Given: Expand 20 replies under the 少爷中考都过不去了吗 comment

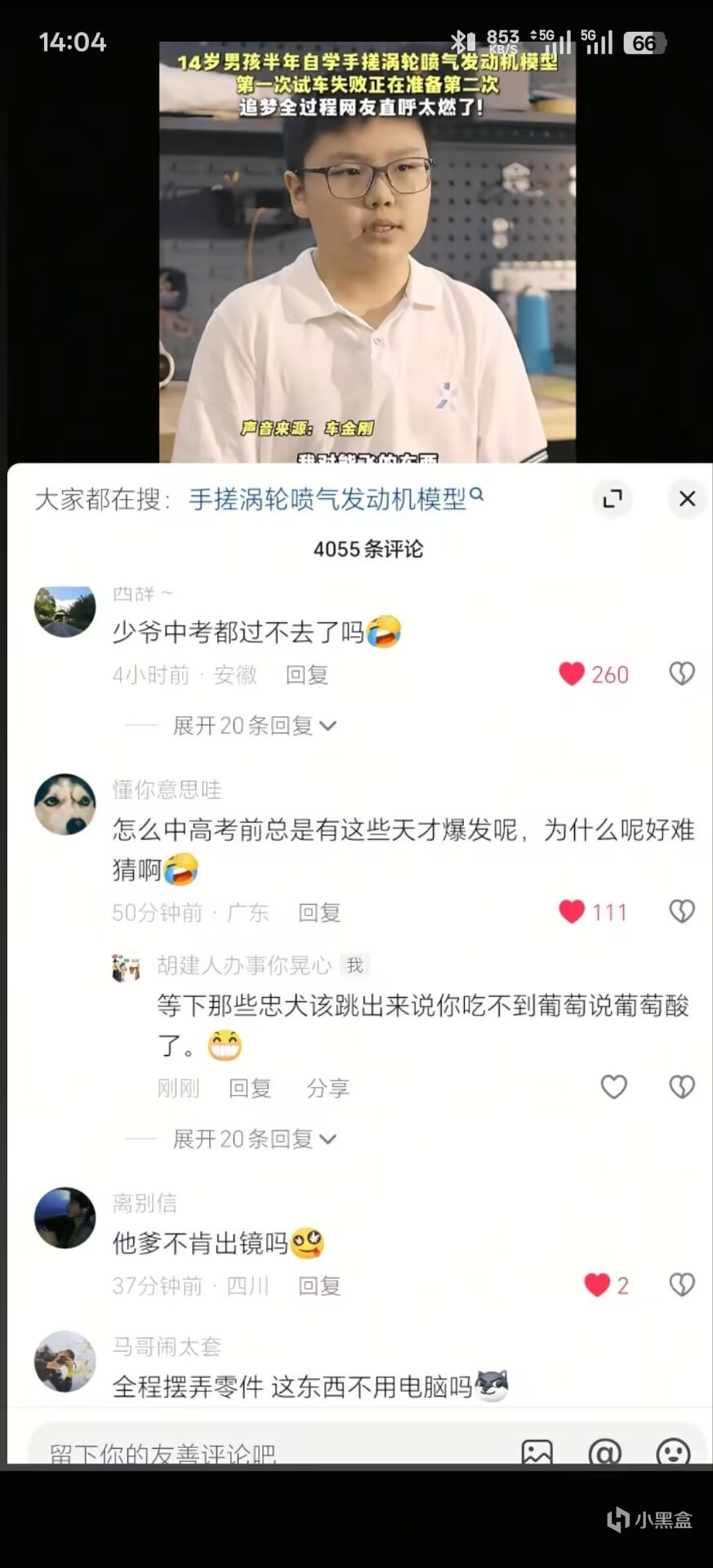Looking at the screenshot, I should click(x=254, y=725).
